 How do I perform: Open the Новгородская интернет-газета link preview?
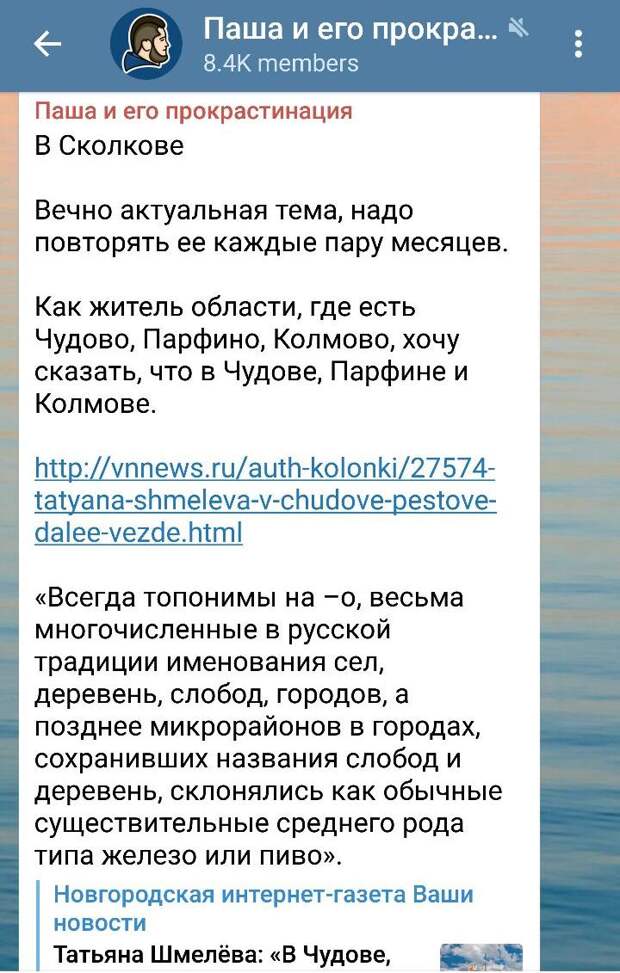tap(262, 906)
